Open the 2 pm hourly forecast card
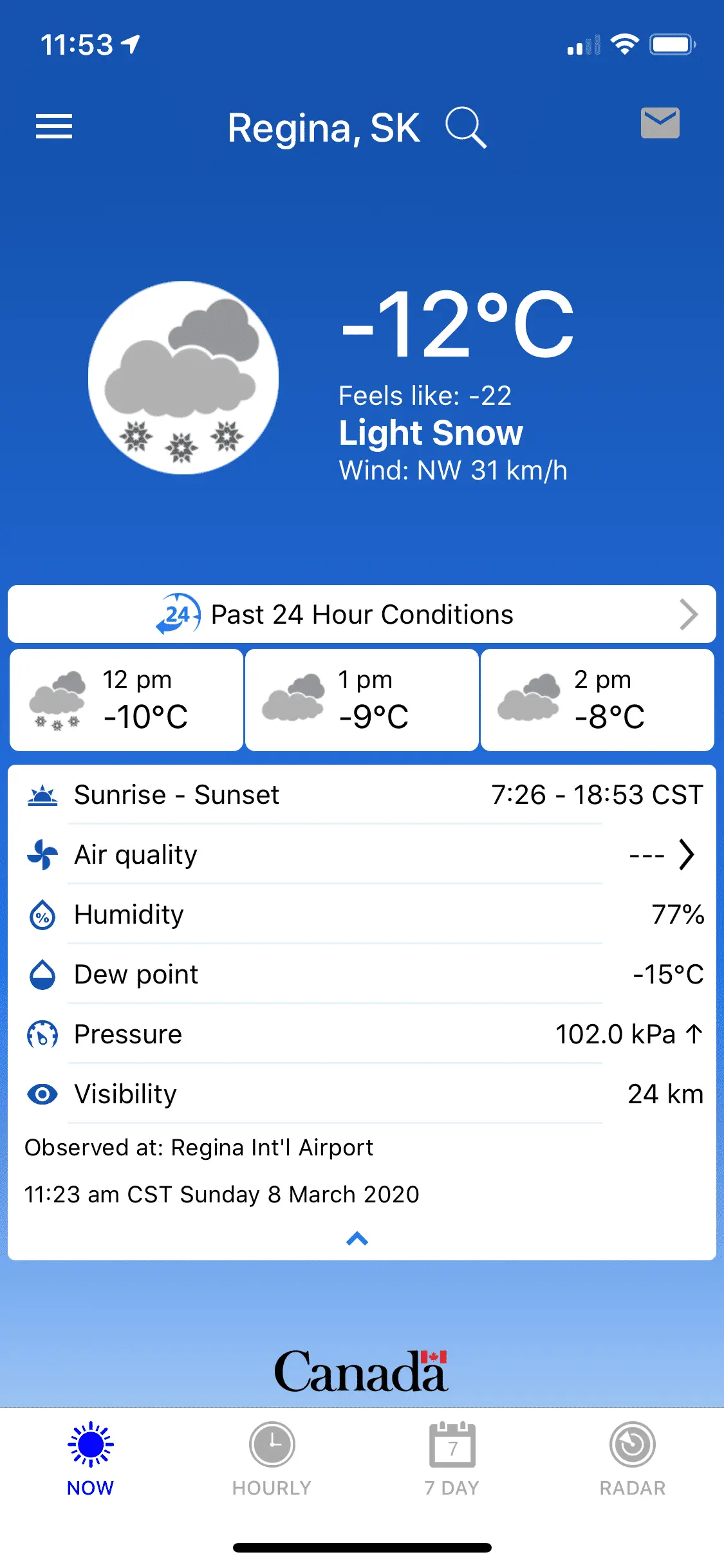This screenshot has height=1568, width=724. 597,700
